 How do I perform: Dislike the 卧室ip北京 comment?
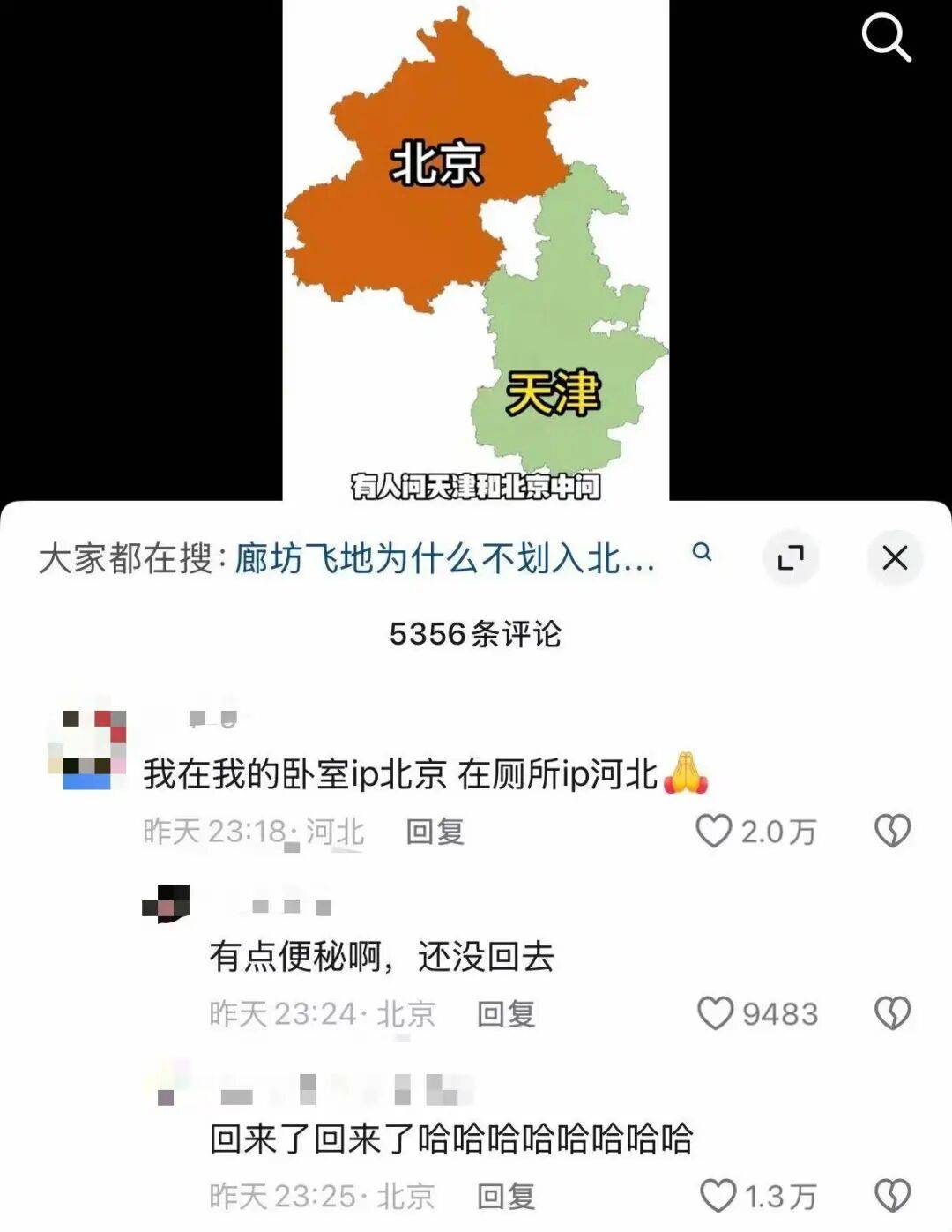point(892,831)
